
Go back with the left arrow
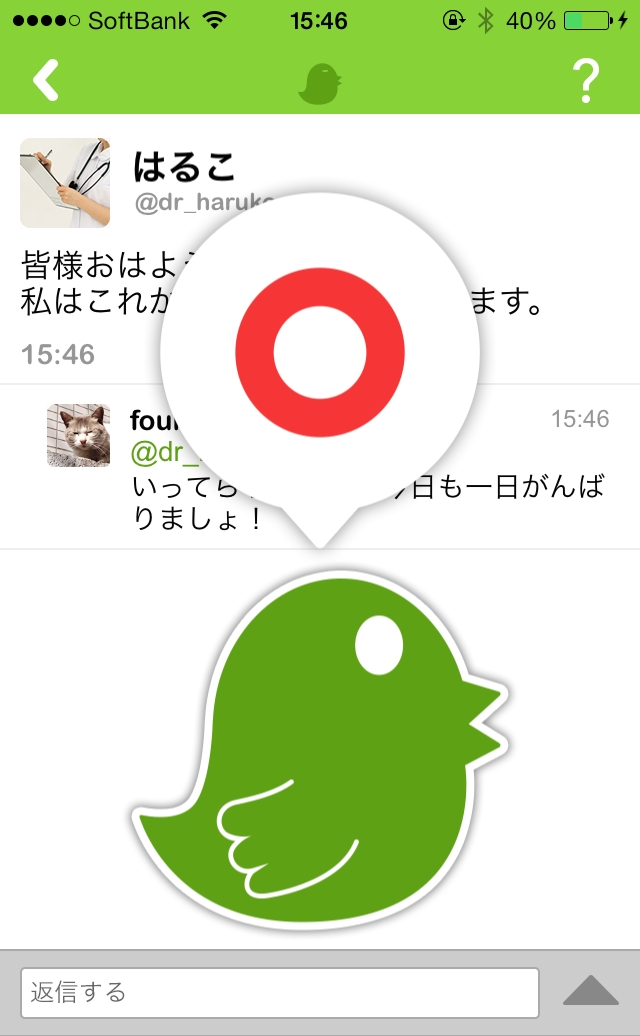coord(46,81)
